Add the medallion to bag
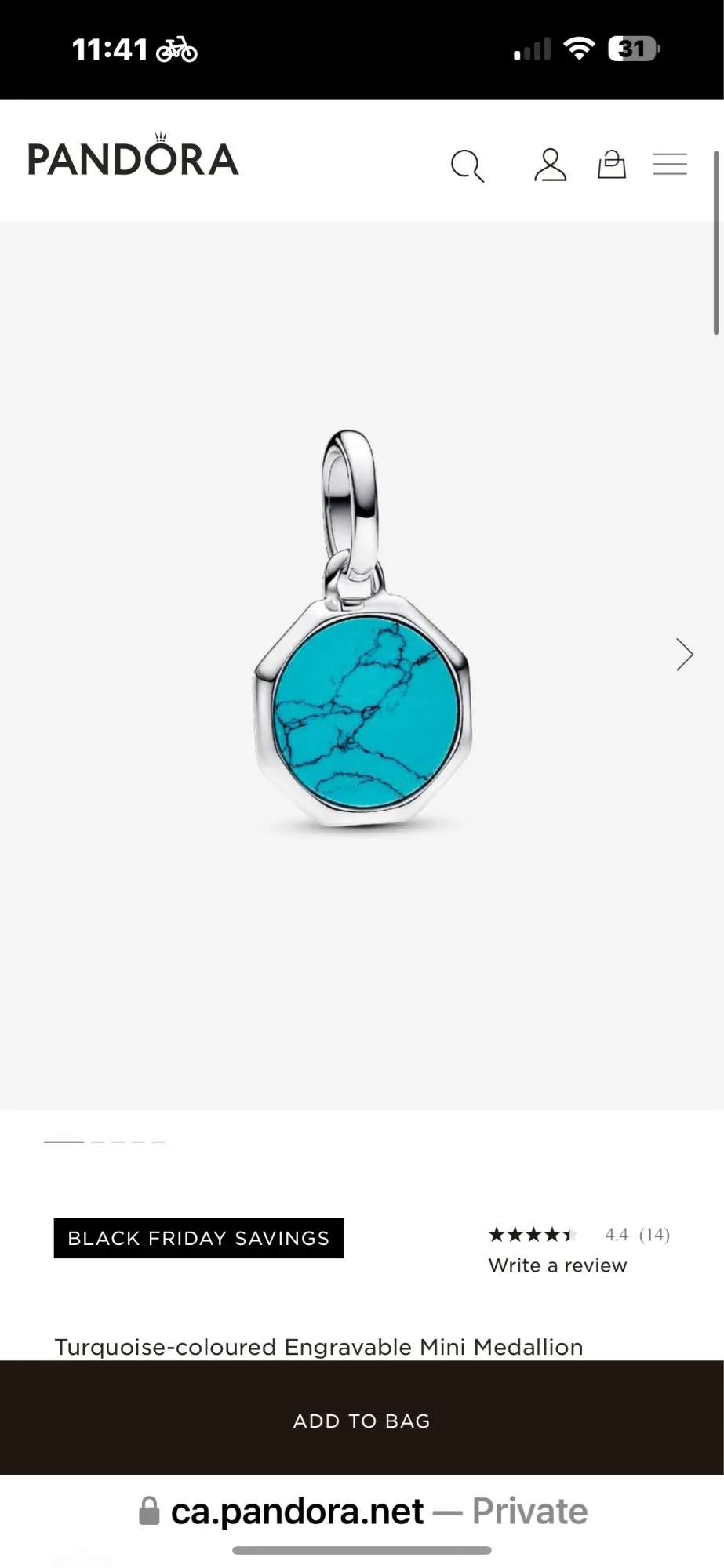This screenshot has height=1568, width=724. [362, 1421]
